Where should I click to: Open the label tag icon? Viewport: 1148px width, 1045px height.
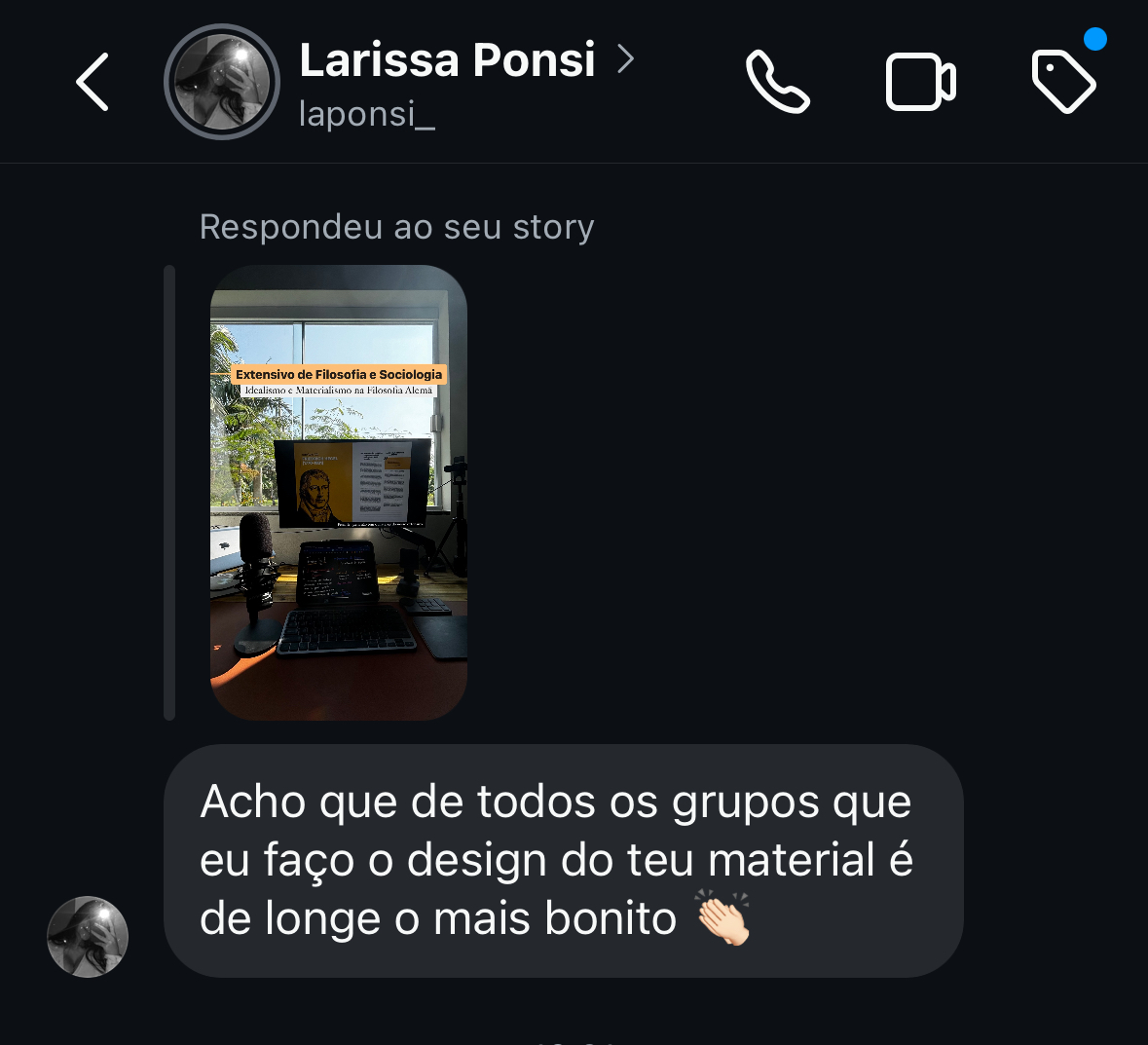pyautogui.click(x=1063, y=83)
